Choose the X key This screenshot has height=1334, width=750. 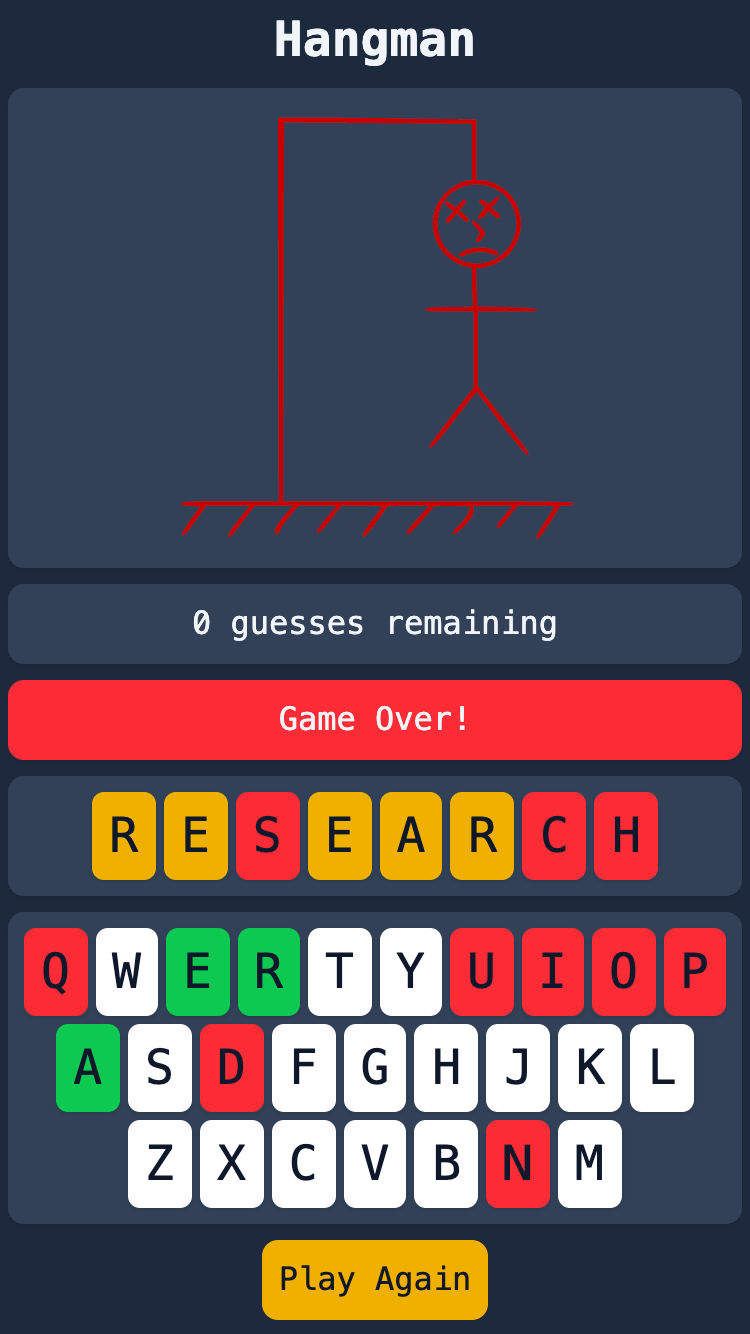pos(232,1164)
